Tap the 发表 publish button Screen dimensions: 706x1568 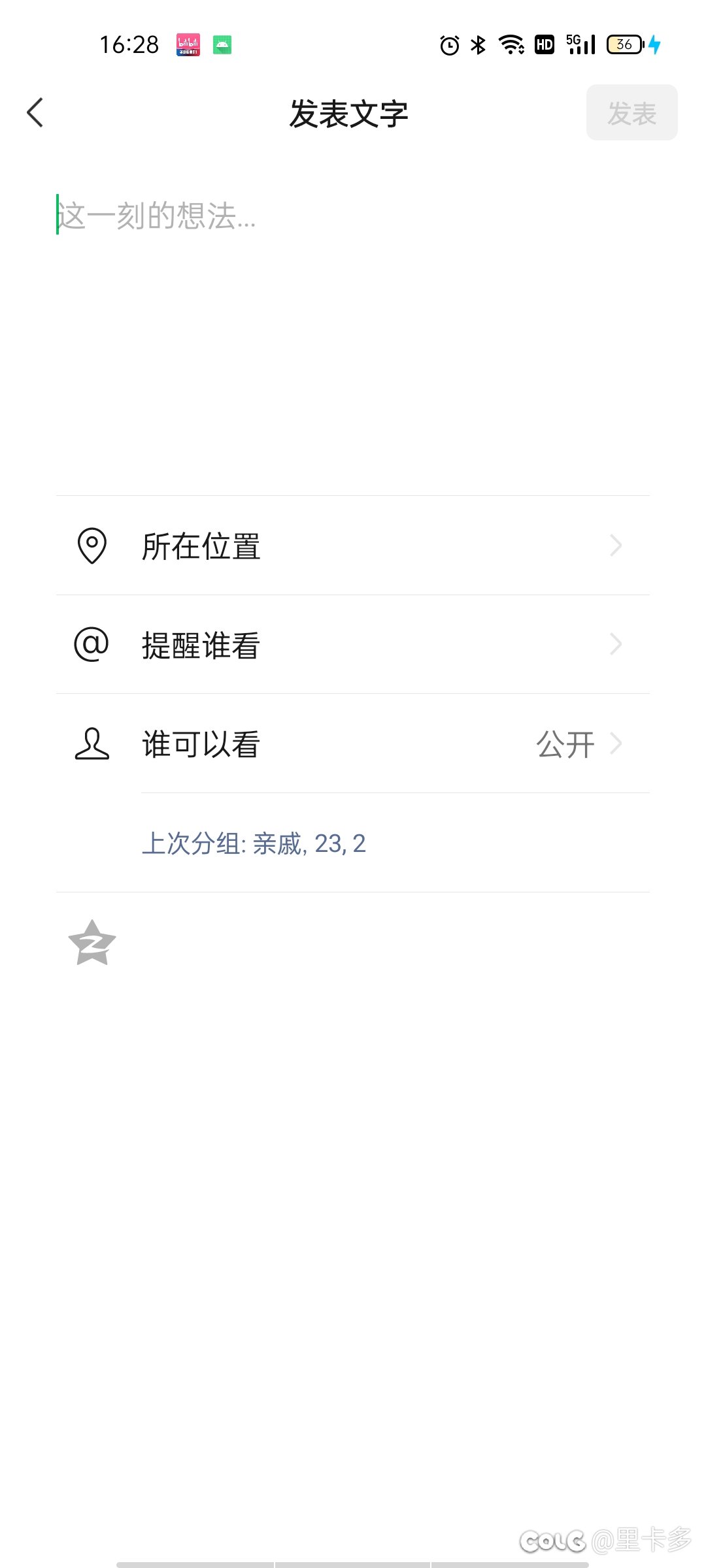(x=631, y=112)
